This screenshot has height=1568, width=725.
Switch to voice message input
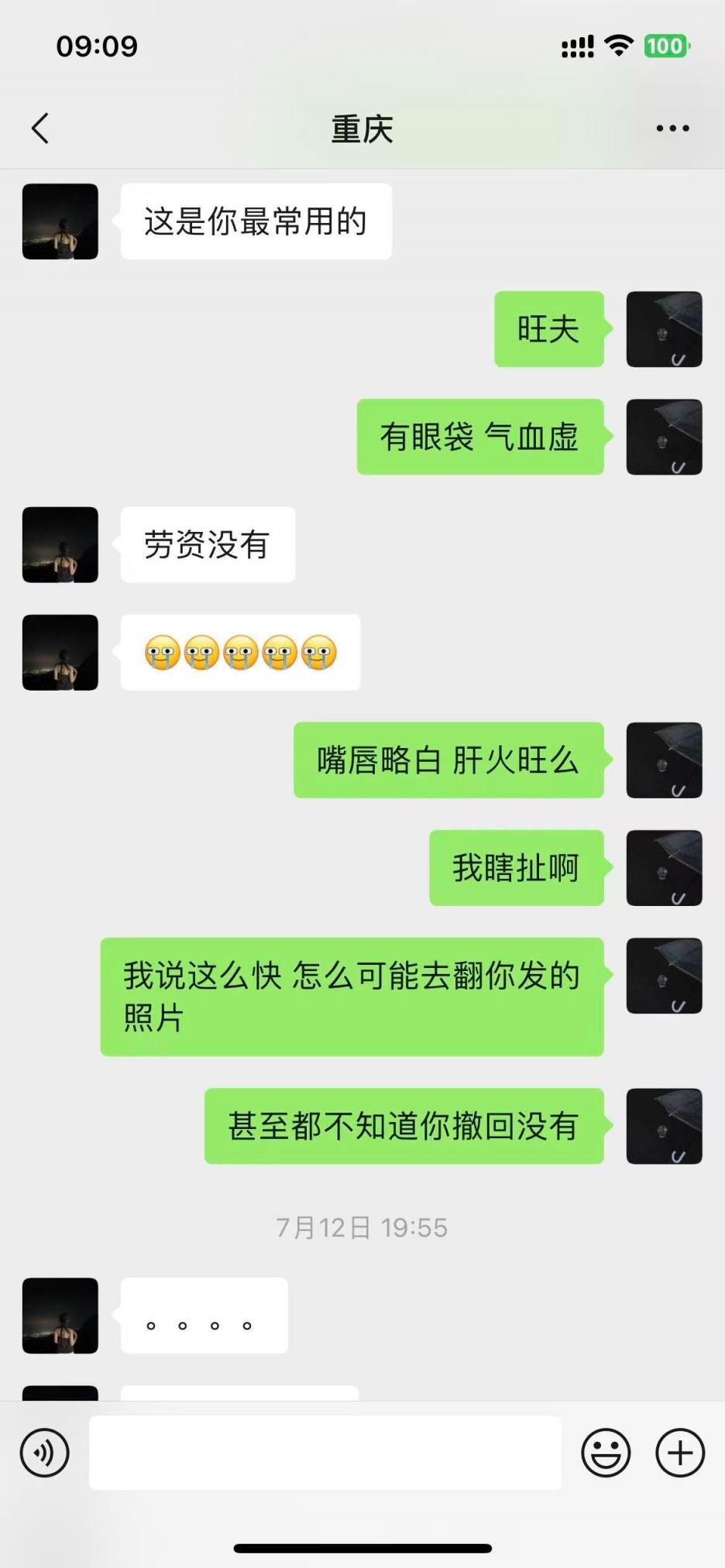[x=44, y=1453]
